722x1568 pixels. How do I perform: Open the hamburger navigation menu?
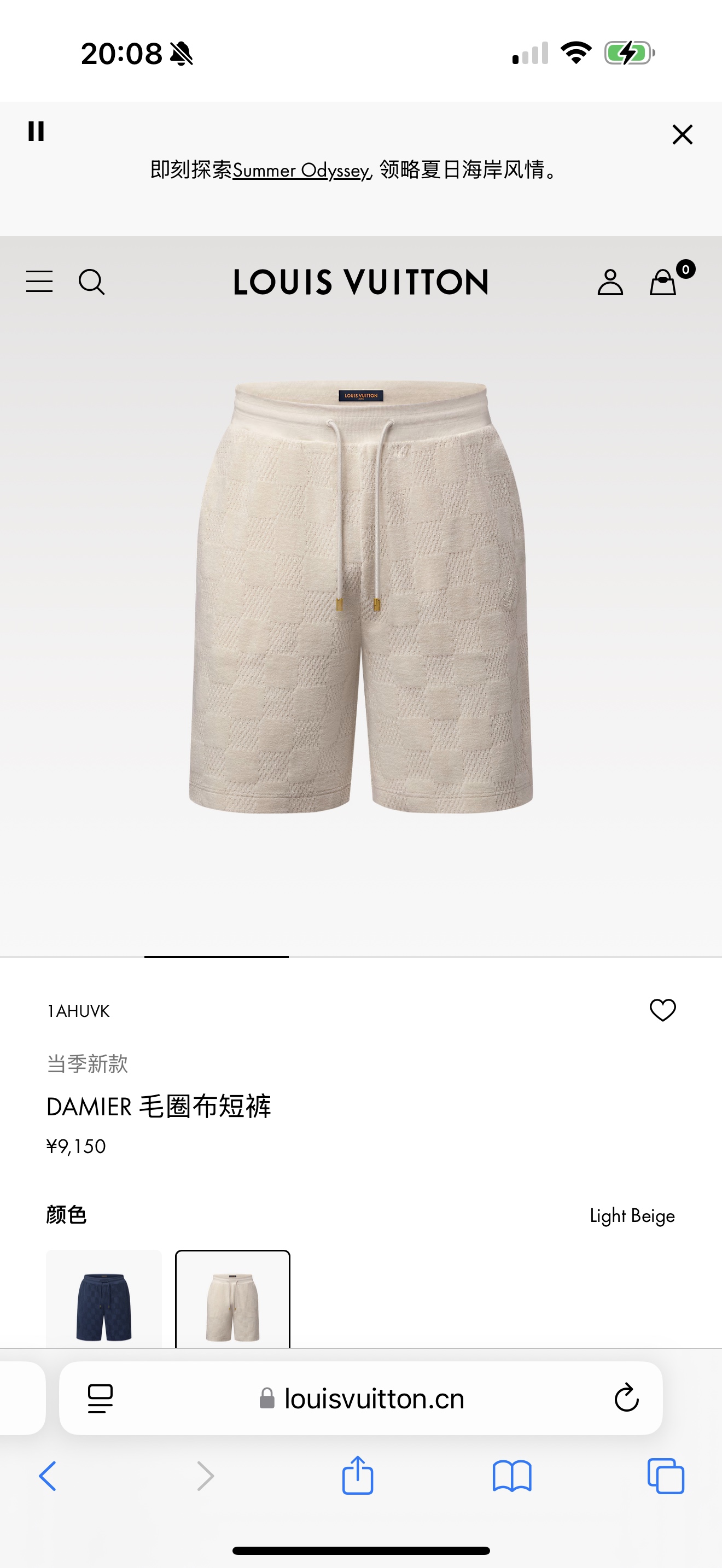point(39,282)
